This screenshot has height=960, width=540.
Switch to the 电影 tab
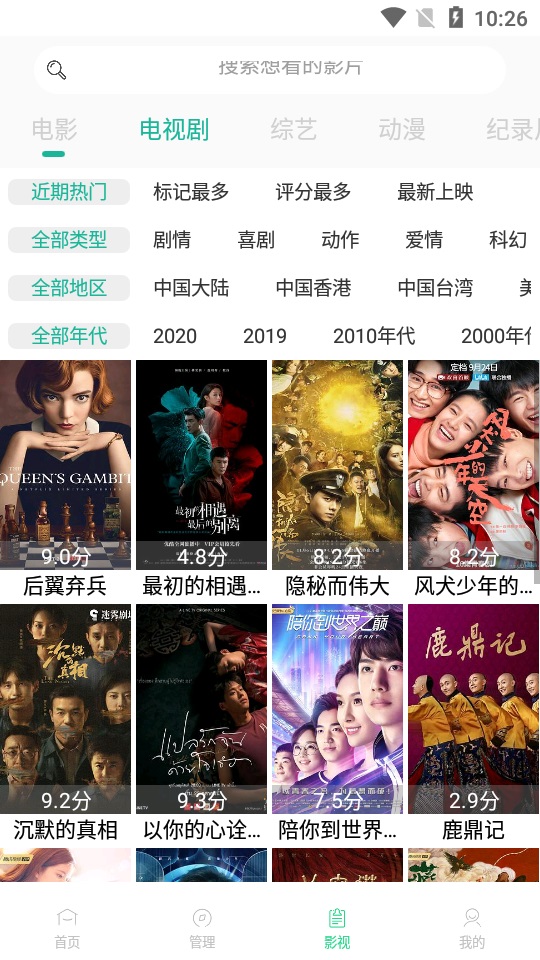click(x=54, y=130)
